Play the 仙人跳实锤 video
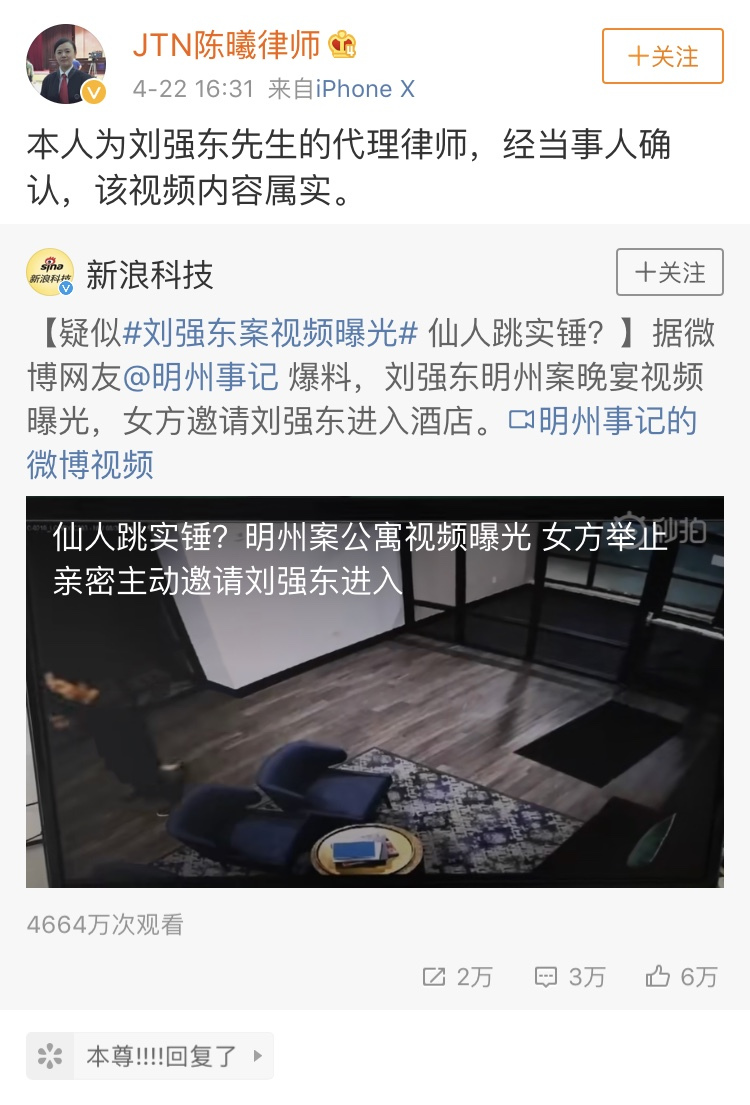Image resolution: width=750 pixels, height=1105 pixels. (374, 690)
